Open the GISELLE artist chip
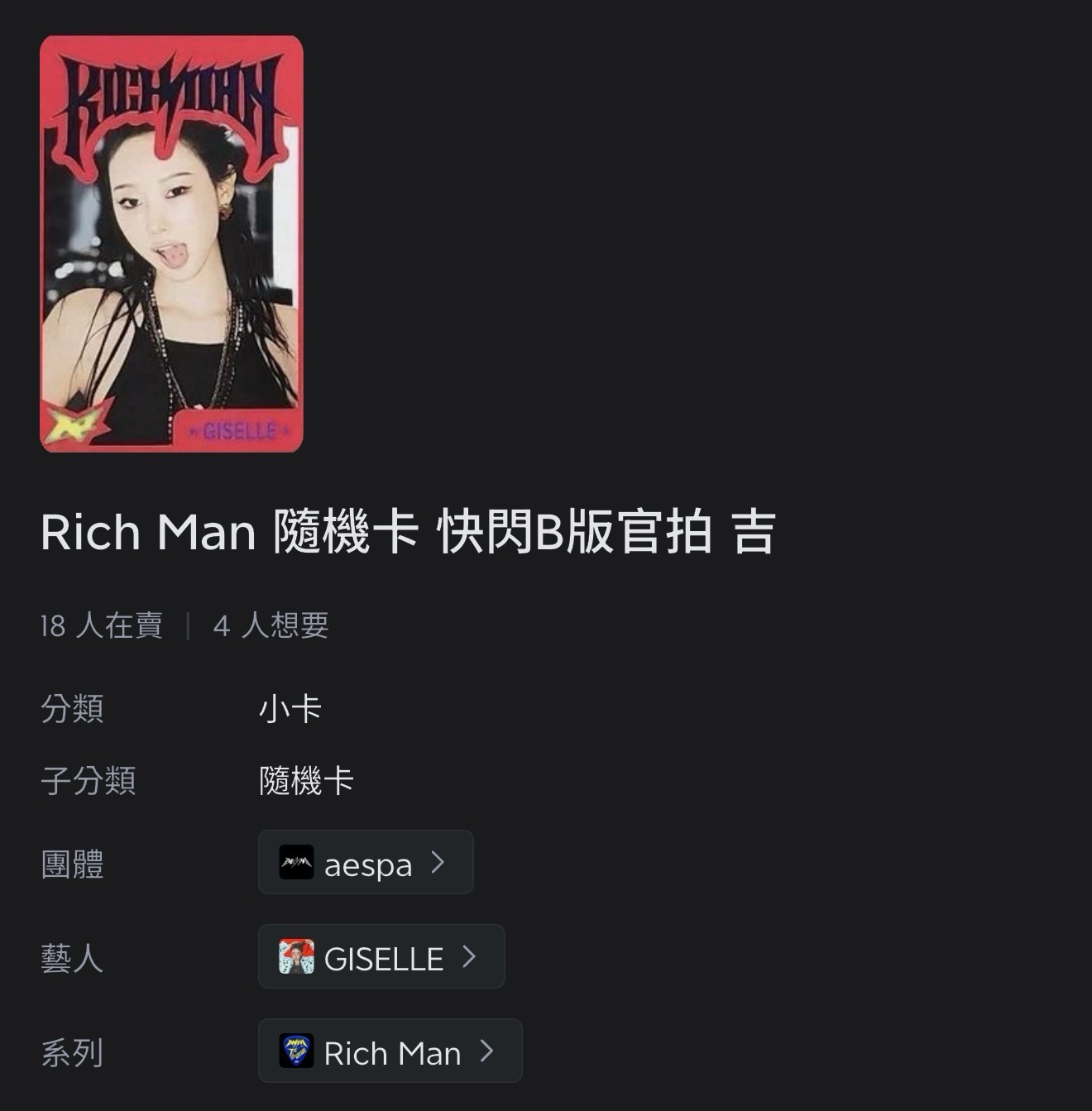1092x1111 pixels. (x=381, y=957)
